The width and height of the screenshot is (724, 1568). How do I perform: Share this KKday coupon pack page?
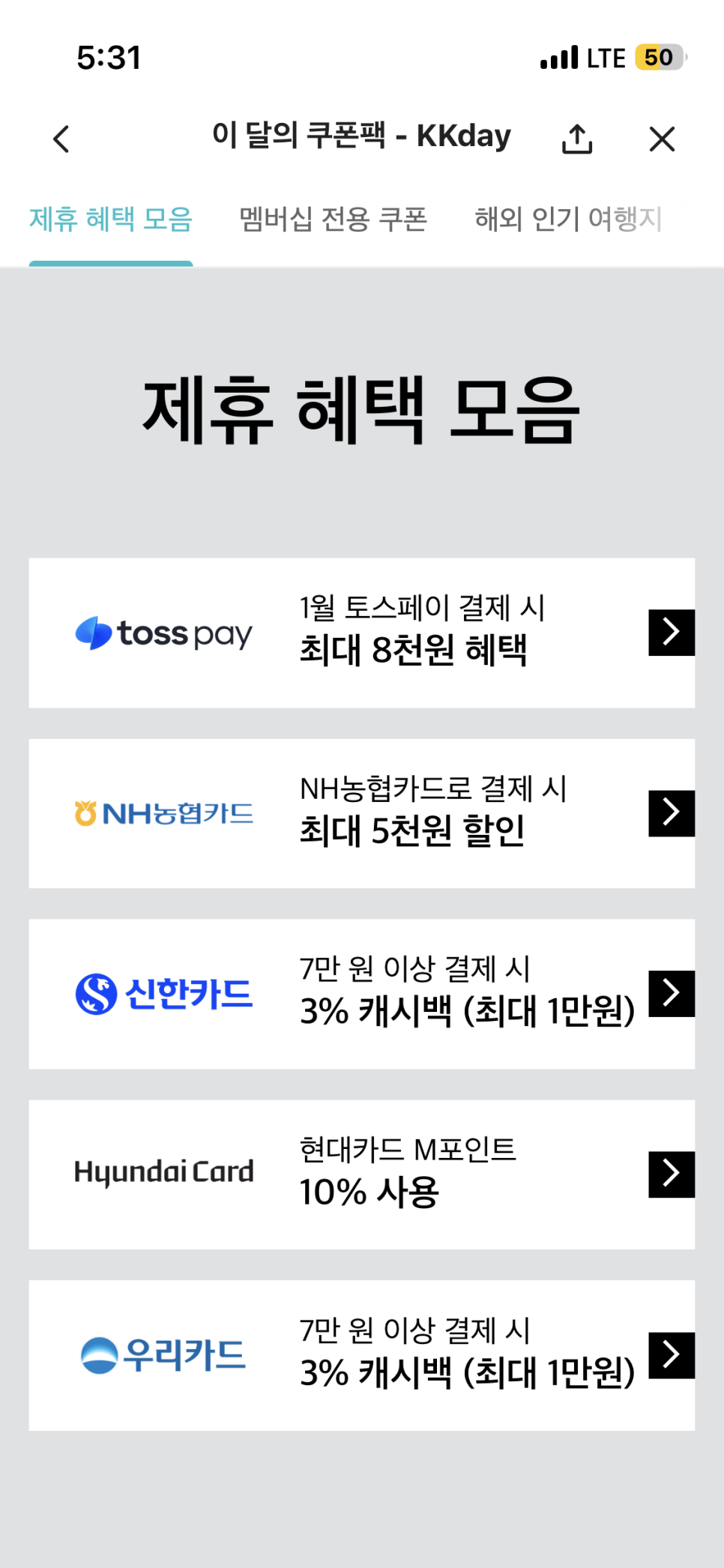(576, 139)
